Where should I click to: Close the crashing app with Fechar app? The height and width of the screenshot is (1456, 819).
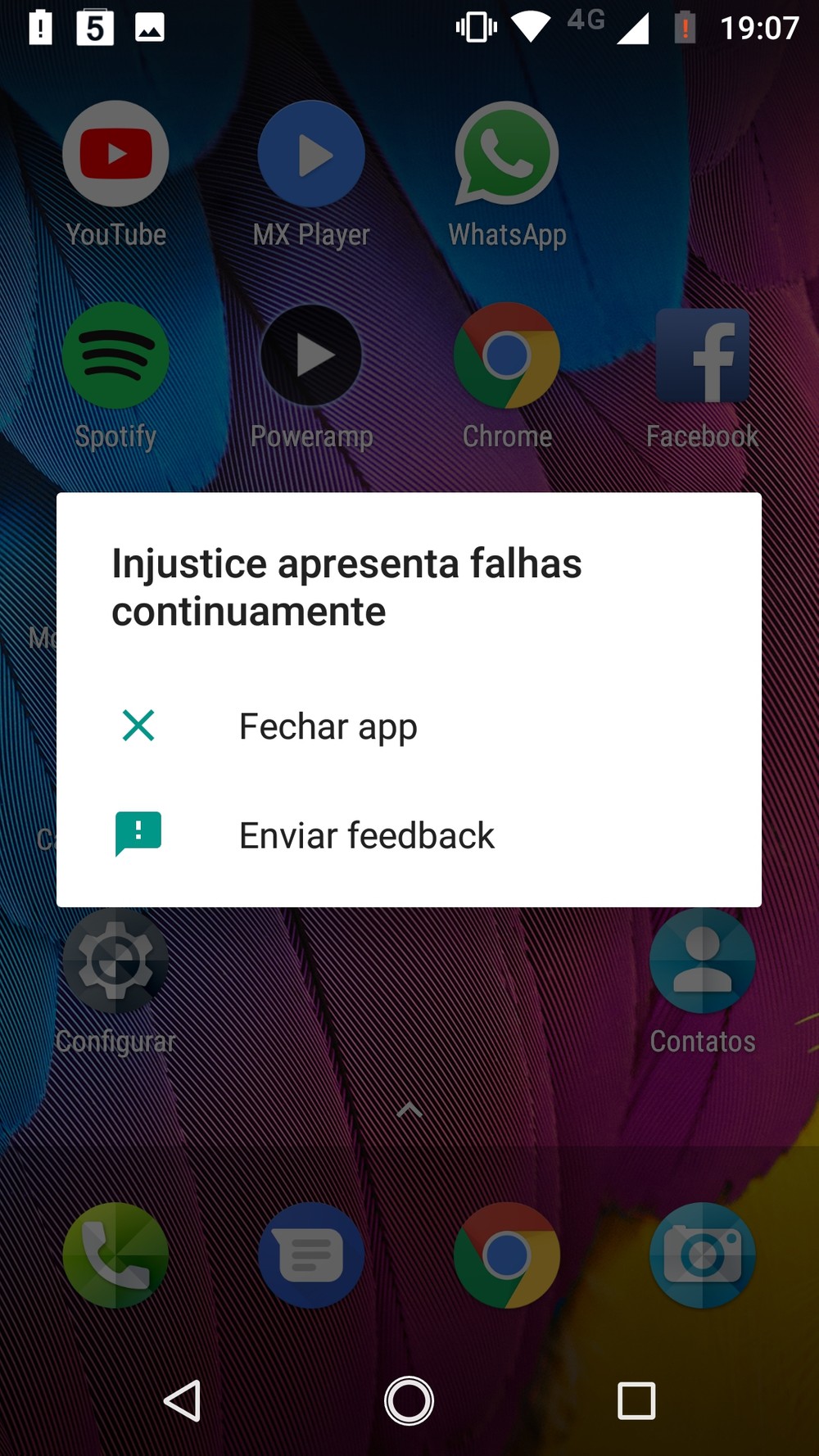tap(328, 726)
